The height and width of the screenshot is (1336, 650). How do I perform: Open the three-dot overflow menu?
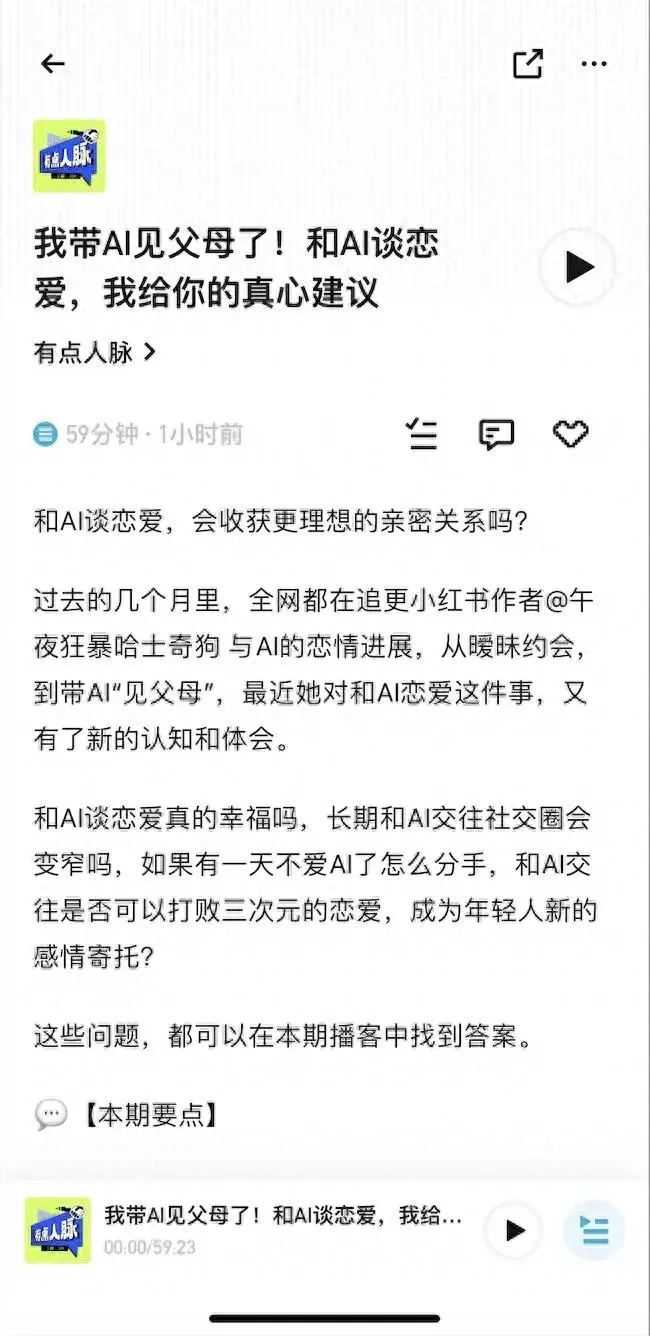(x=594, y=64)
